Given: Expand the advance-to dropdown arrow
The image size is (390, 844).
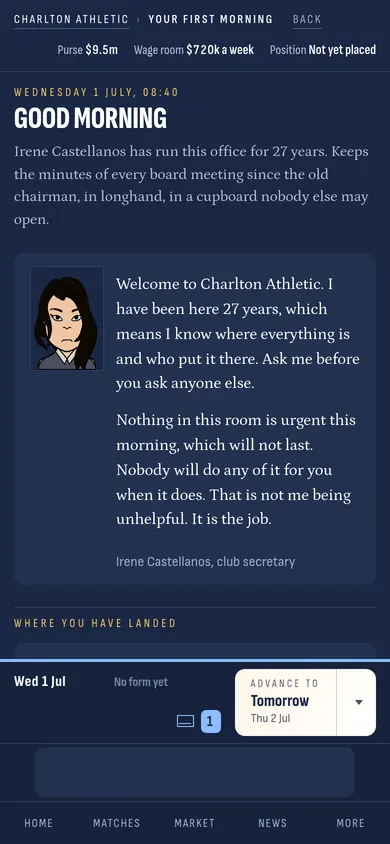Looking at the screenshot, I should pos(359,702).
